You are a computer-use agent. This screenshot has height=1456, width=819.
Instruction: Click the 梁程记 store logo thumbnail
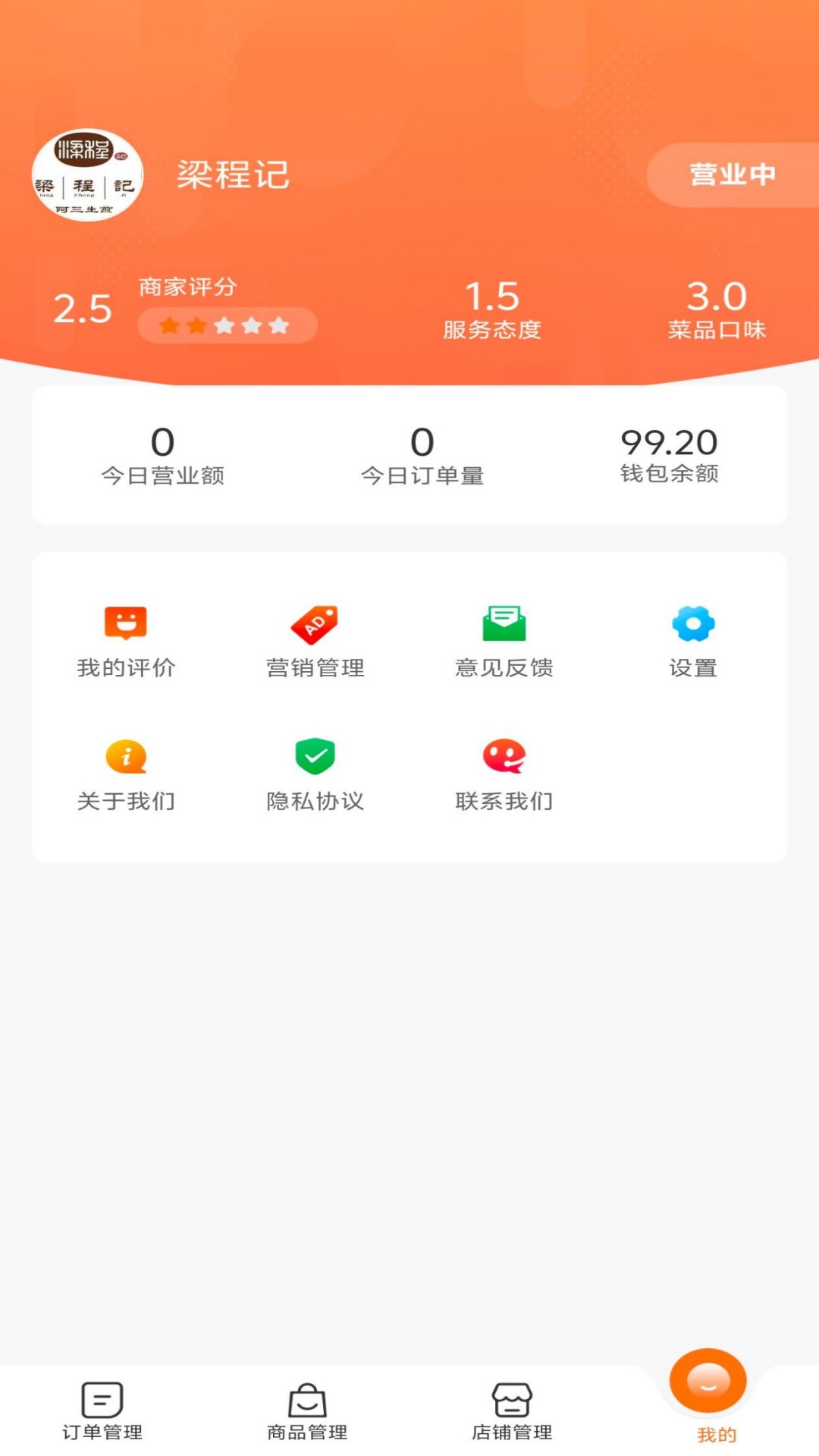89,175
